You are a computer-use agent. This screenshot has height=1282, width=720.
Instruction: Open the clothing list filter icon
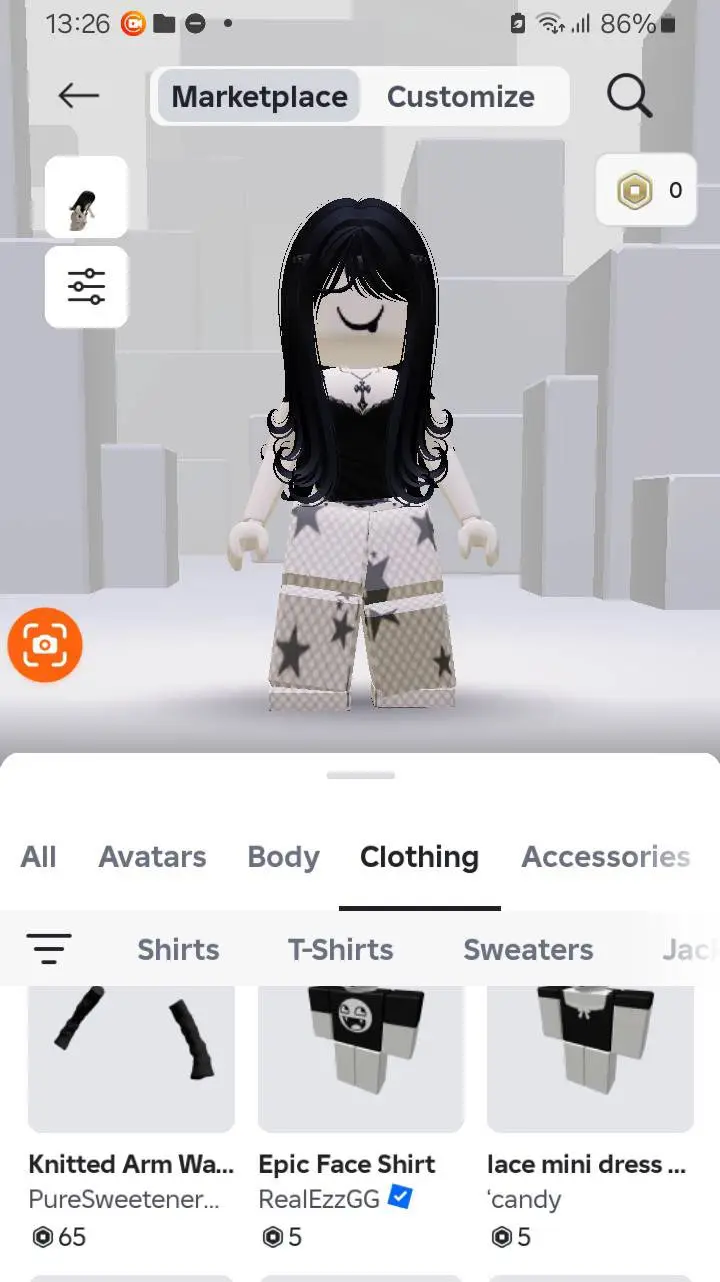pos(49,948)
